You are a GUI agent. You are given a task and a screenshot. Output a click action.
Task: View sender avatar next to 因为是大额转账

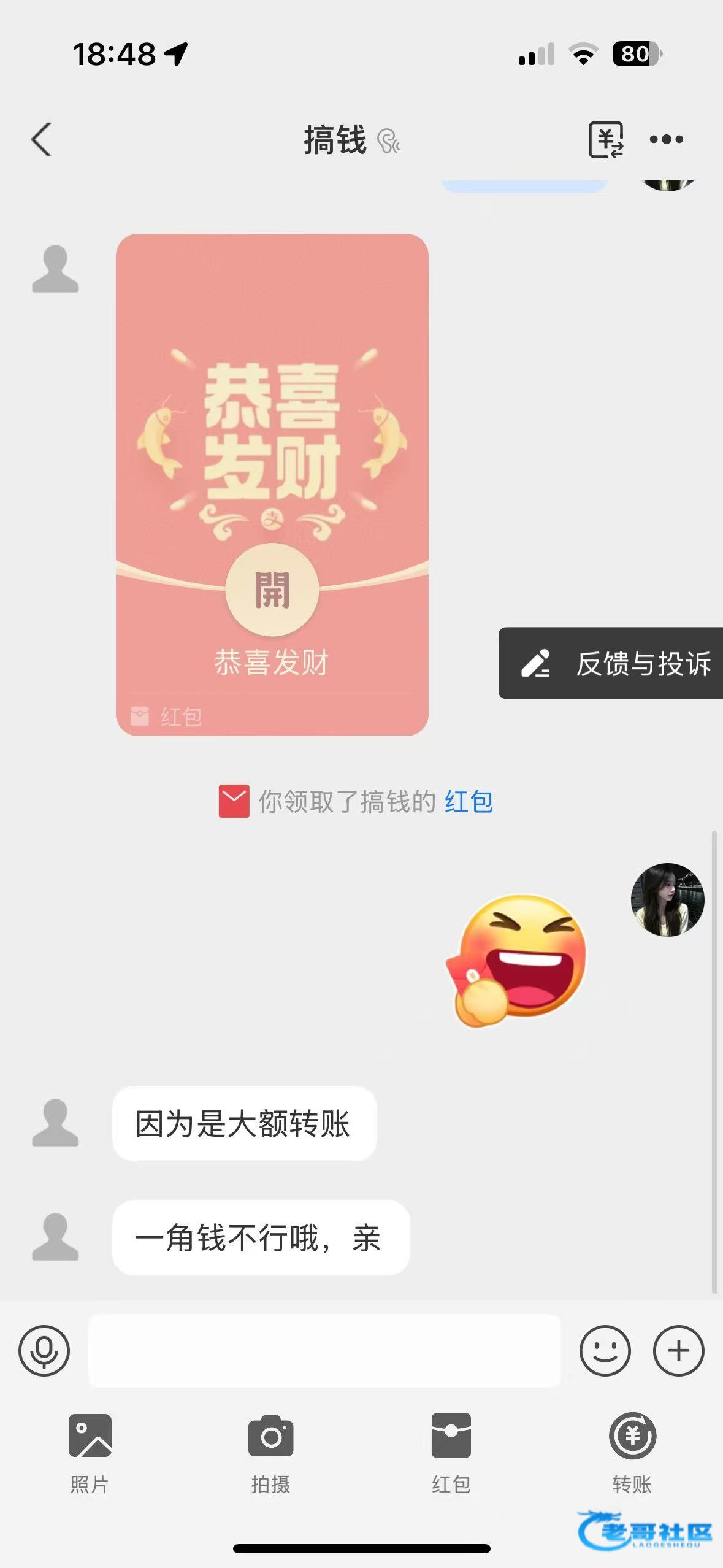[x=55, y=1123]
